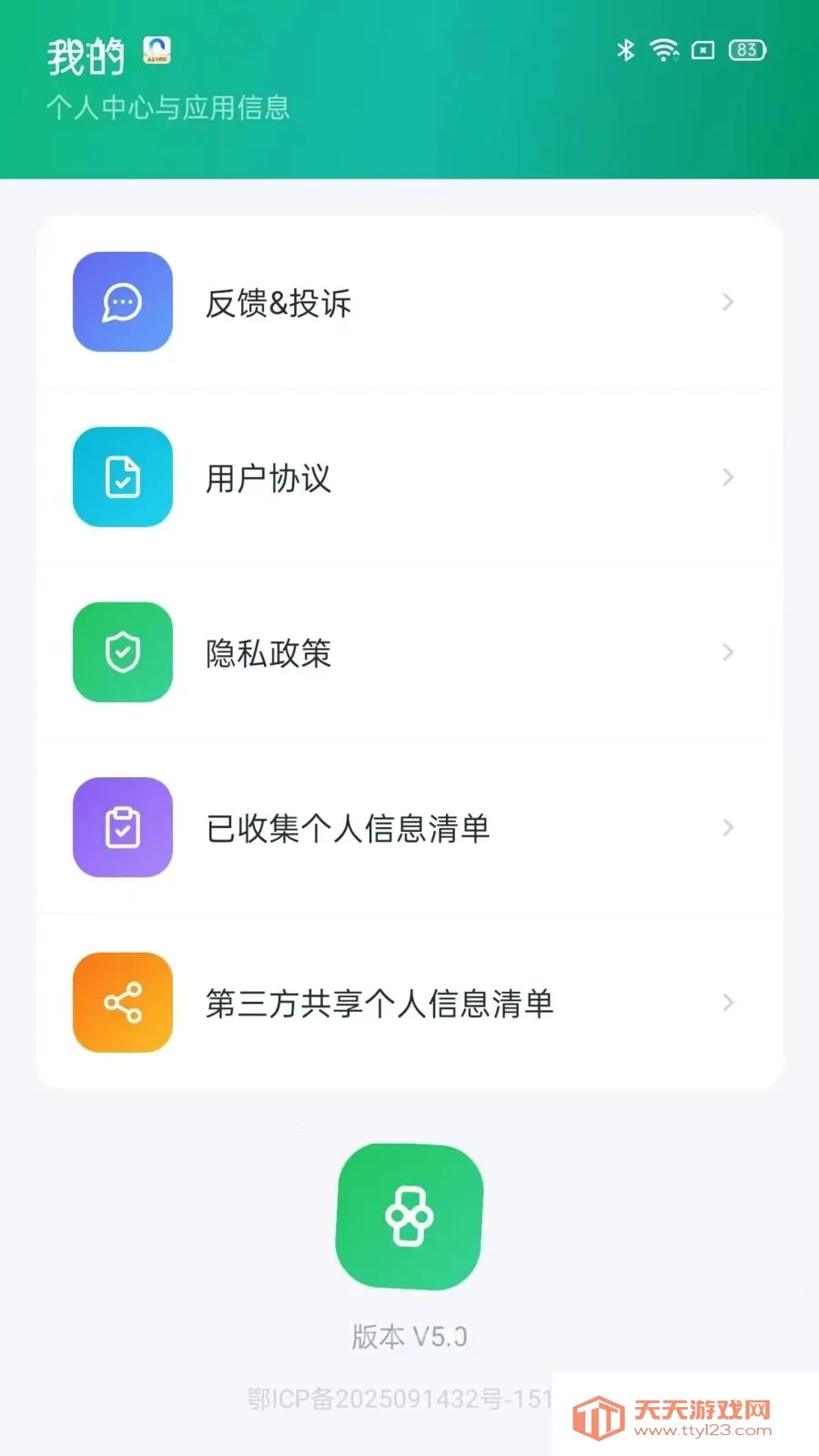Tap the 第三方共享个人信息清单 share icon
819x1456 pixels.
click(122, 1003)
